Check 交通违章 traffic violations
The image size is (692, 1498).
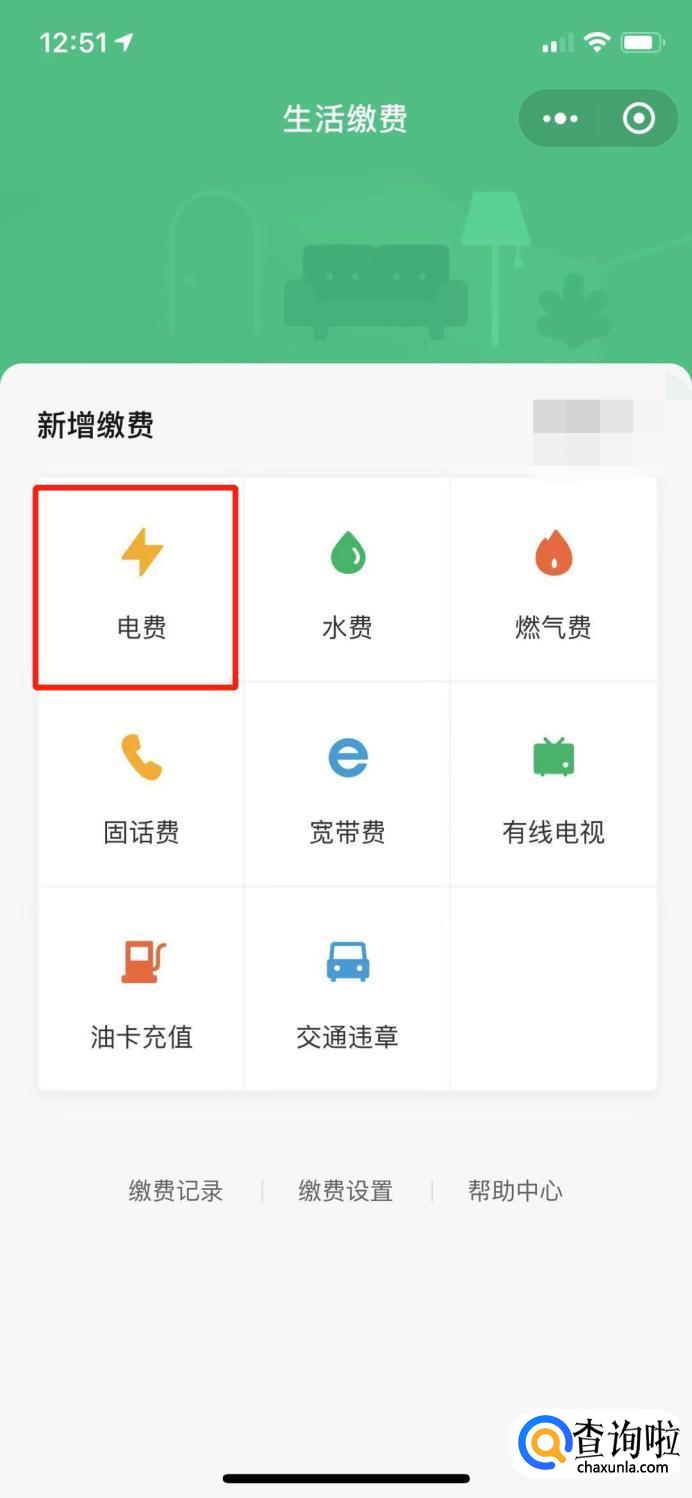(x=347, y=993)
